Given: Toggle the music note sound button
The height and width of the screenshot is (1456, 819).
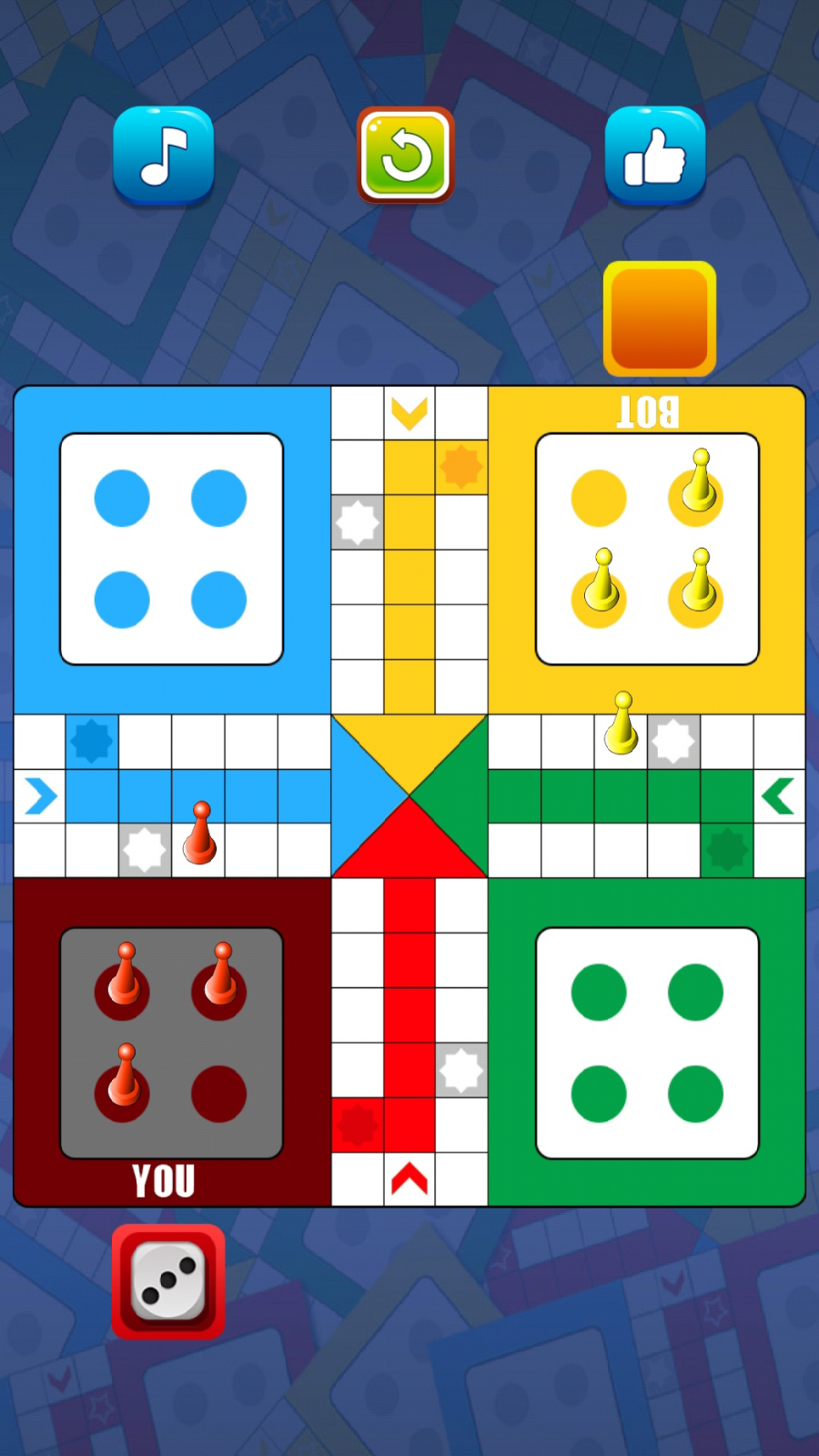Looking at the screenshot, I should tap(164, 155).
